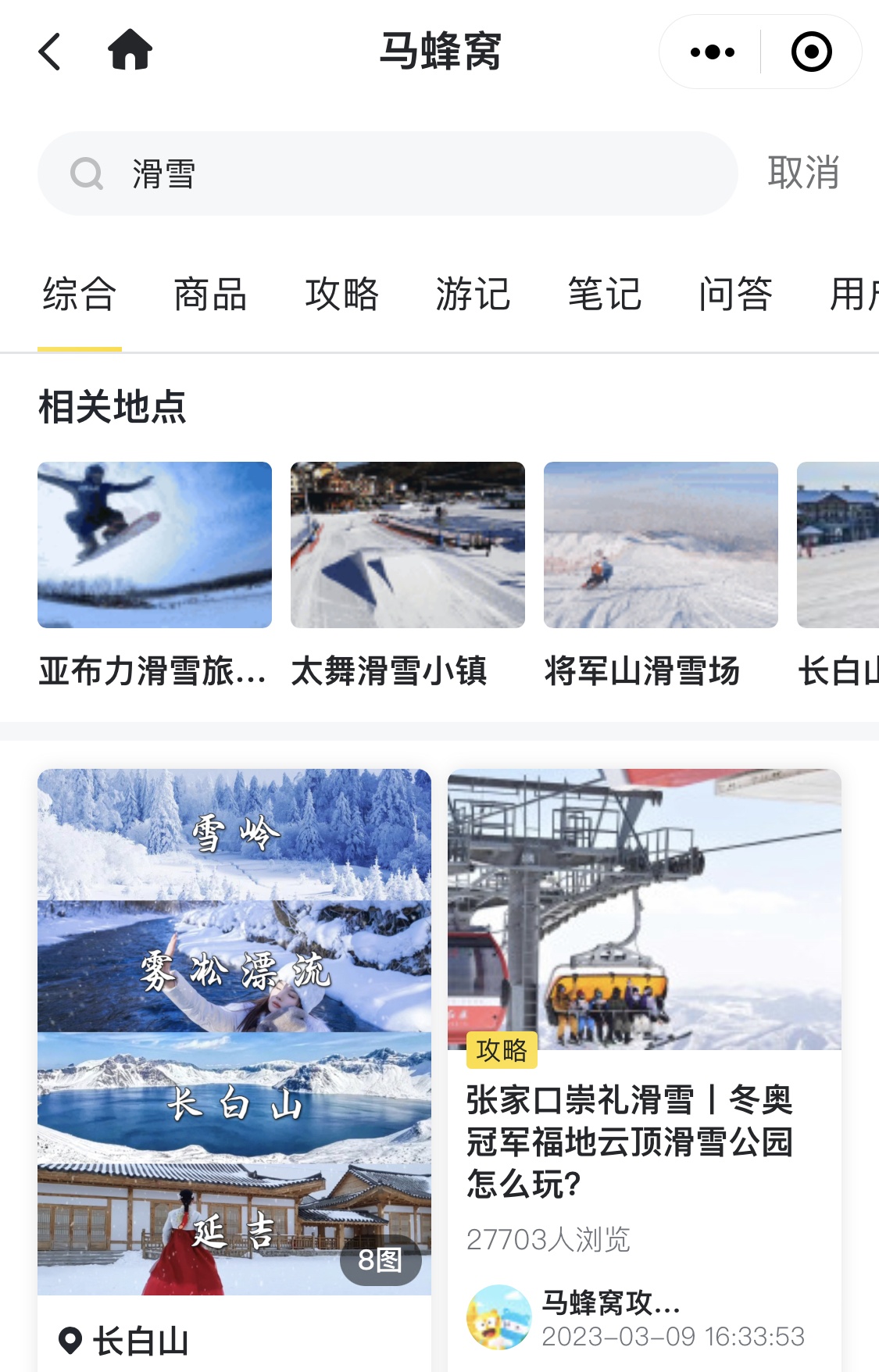Tap the home icon

130,50
